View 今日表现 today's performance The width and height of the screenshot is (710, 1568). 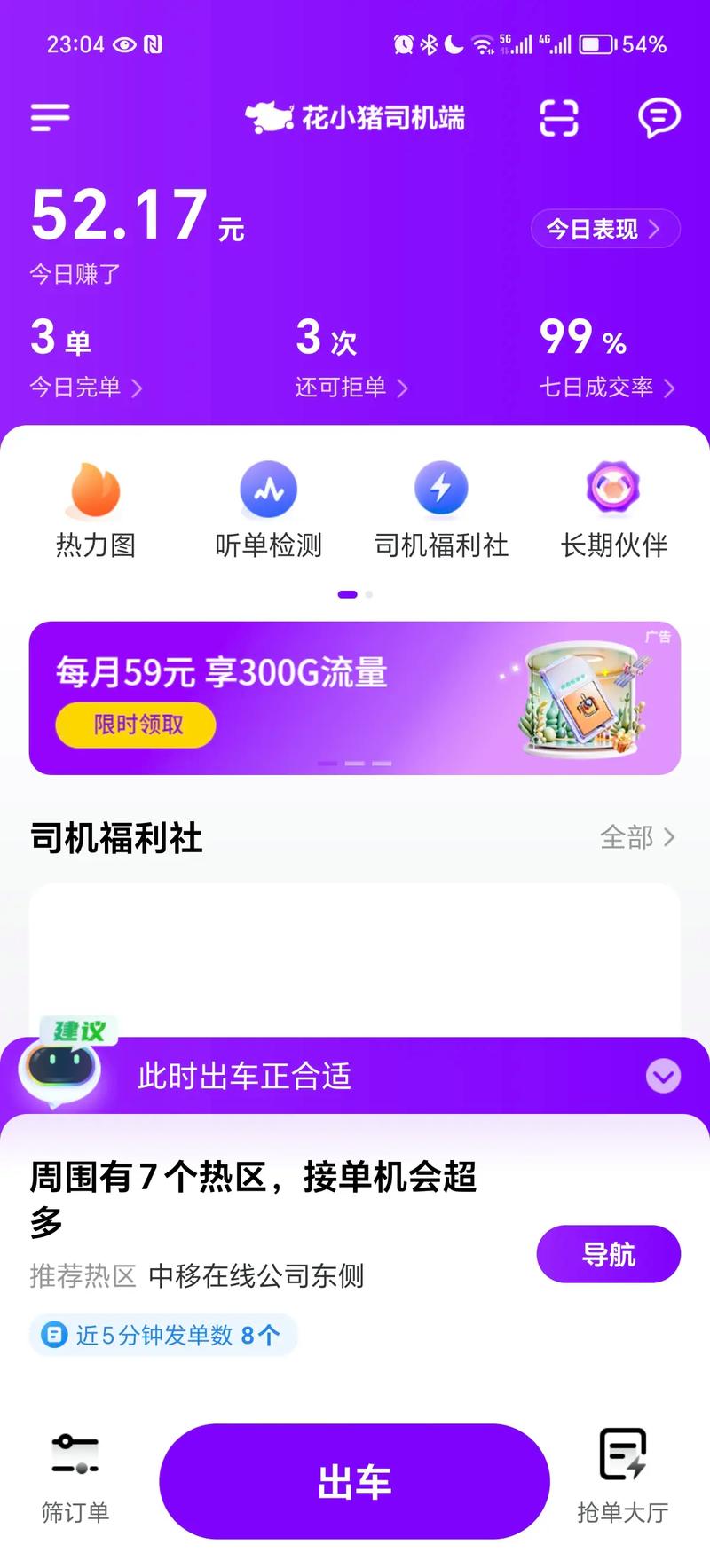coord(606,229)
